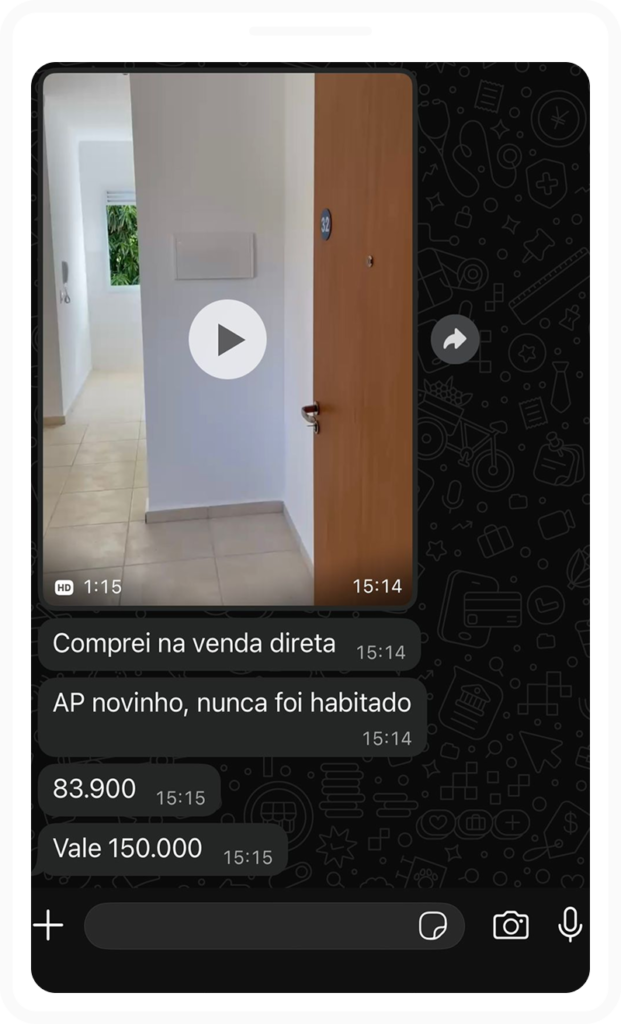Image resolution: width=621 pixels, height=1024 pixels.
Task: Forward the video message
Action: pyautogui.click(x=455, y=340)
